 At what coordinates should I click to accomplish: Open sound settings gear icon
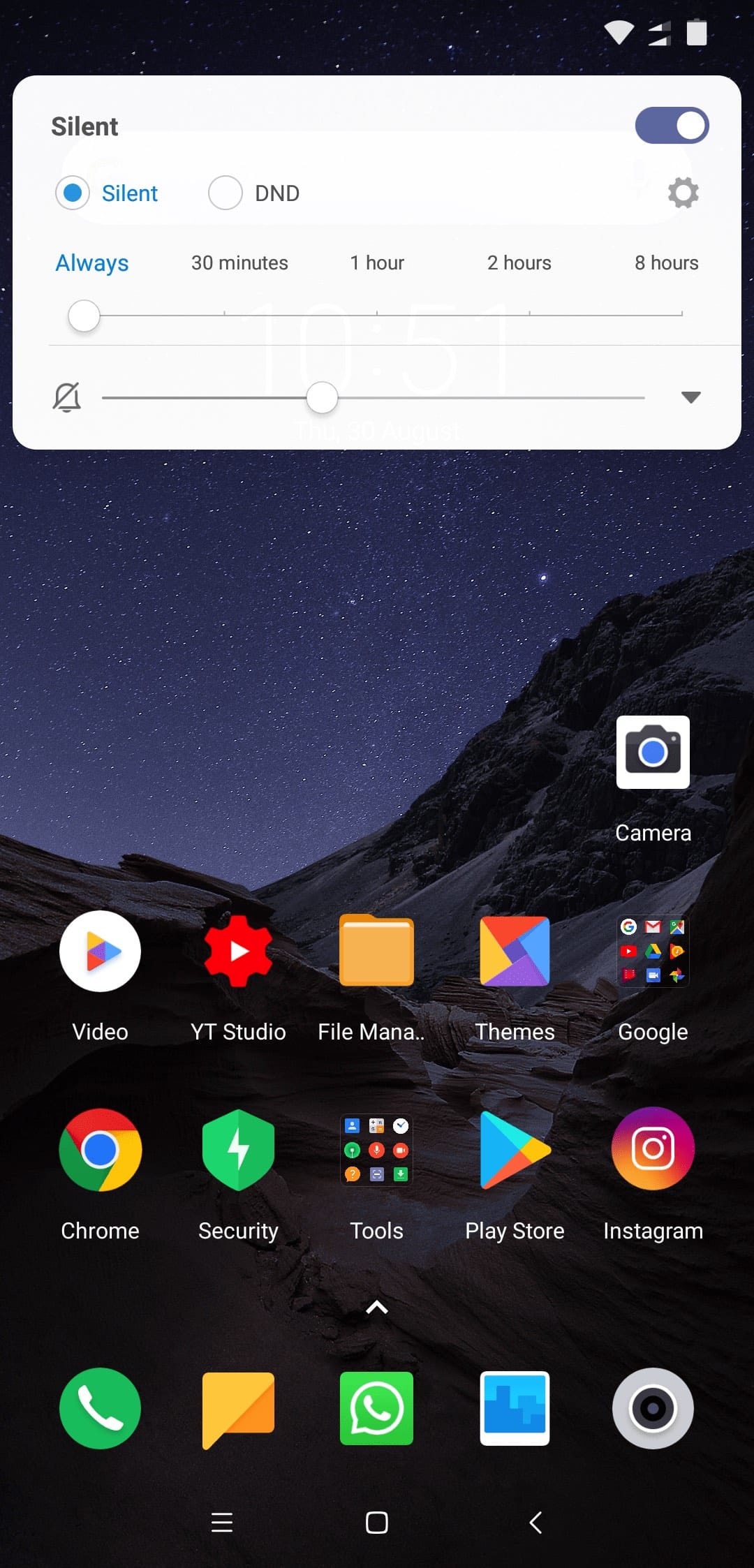(683, 193)
